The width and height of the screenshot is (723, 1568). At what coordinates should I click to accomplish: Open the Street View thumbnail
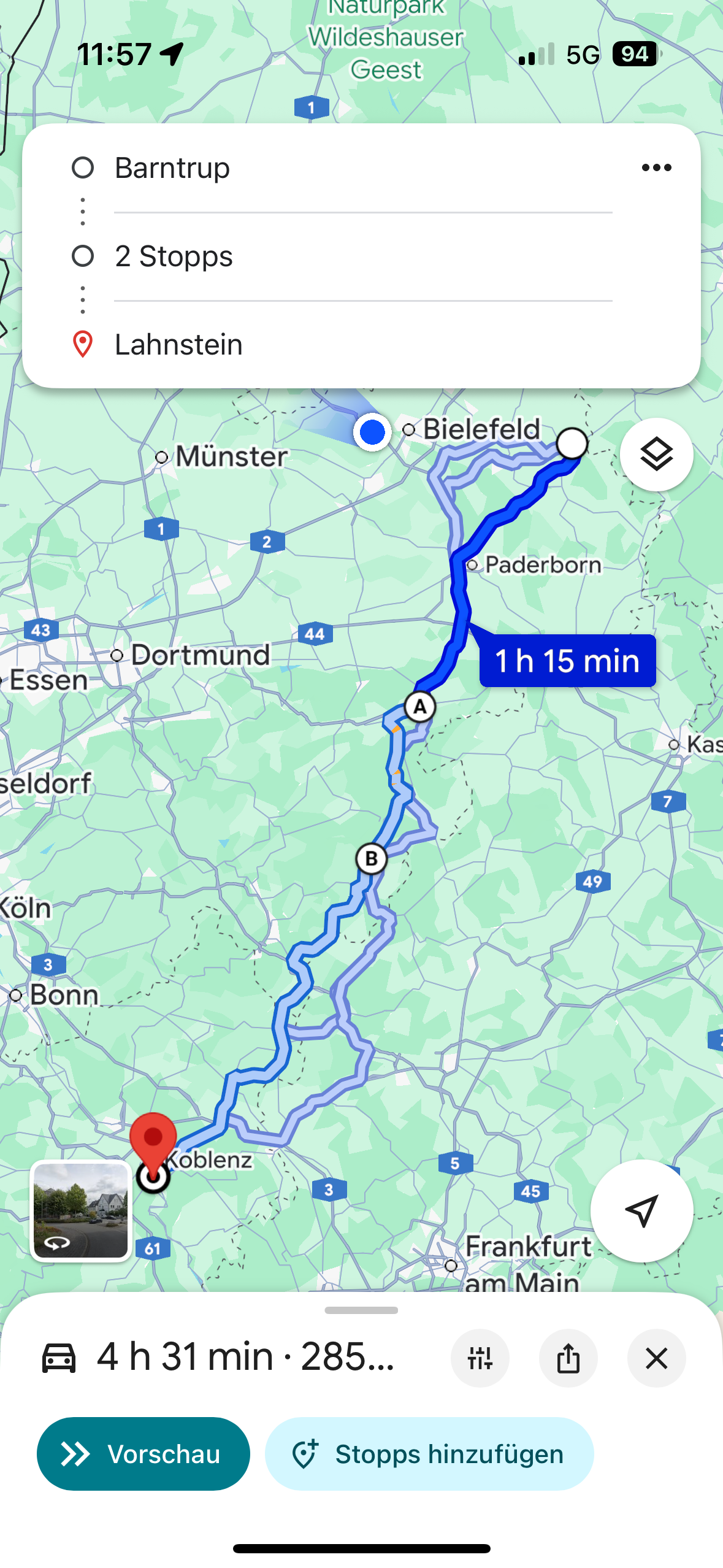[x=80, y=1210]
